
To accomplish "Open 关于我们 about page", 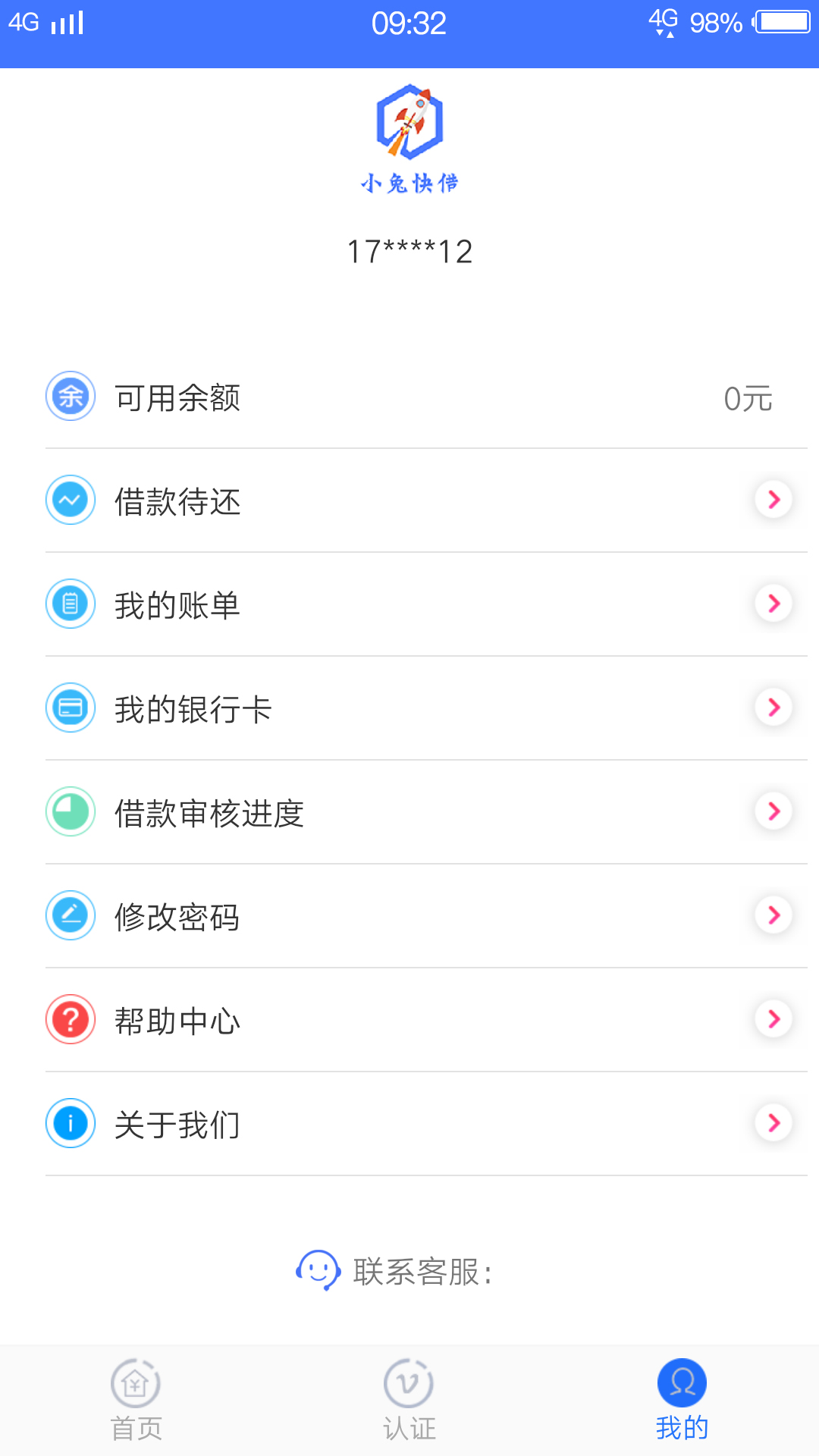I will pos(426,1124).
